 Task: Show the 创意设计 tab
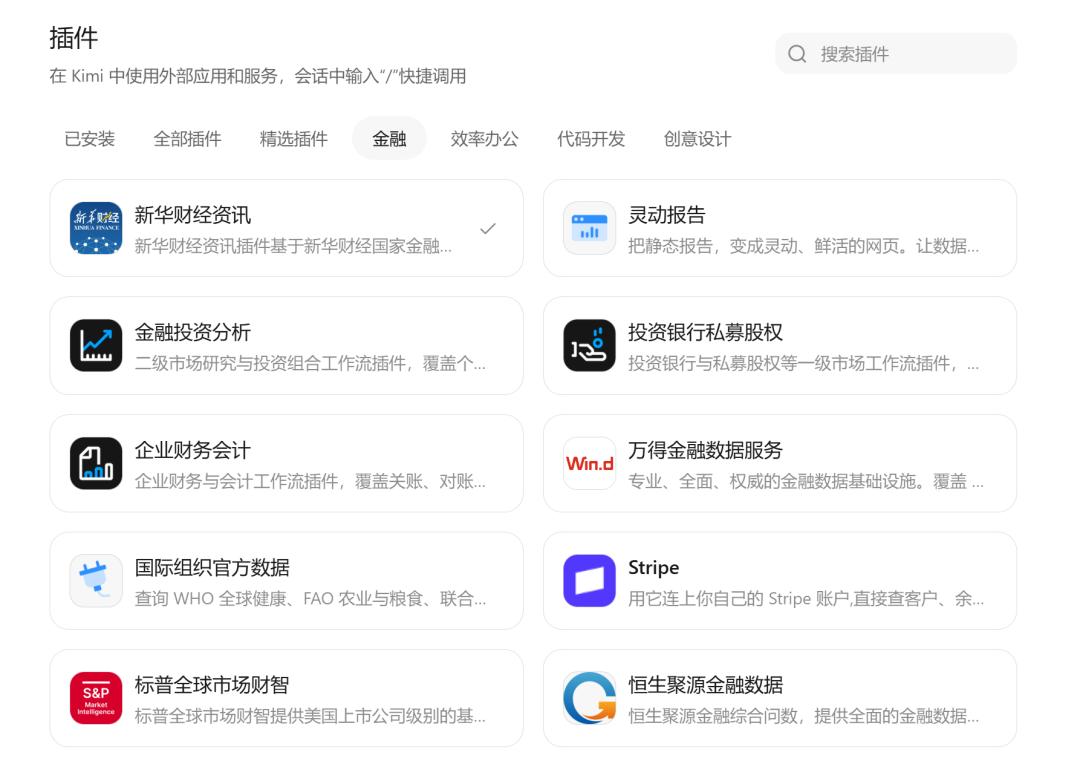point(697,139)
